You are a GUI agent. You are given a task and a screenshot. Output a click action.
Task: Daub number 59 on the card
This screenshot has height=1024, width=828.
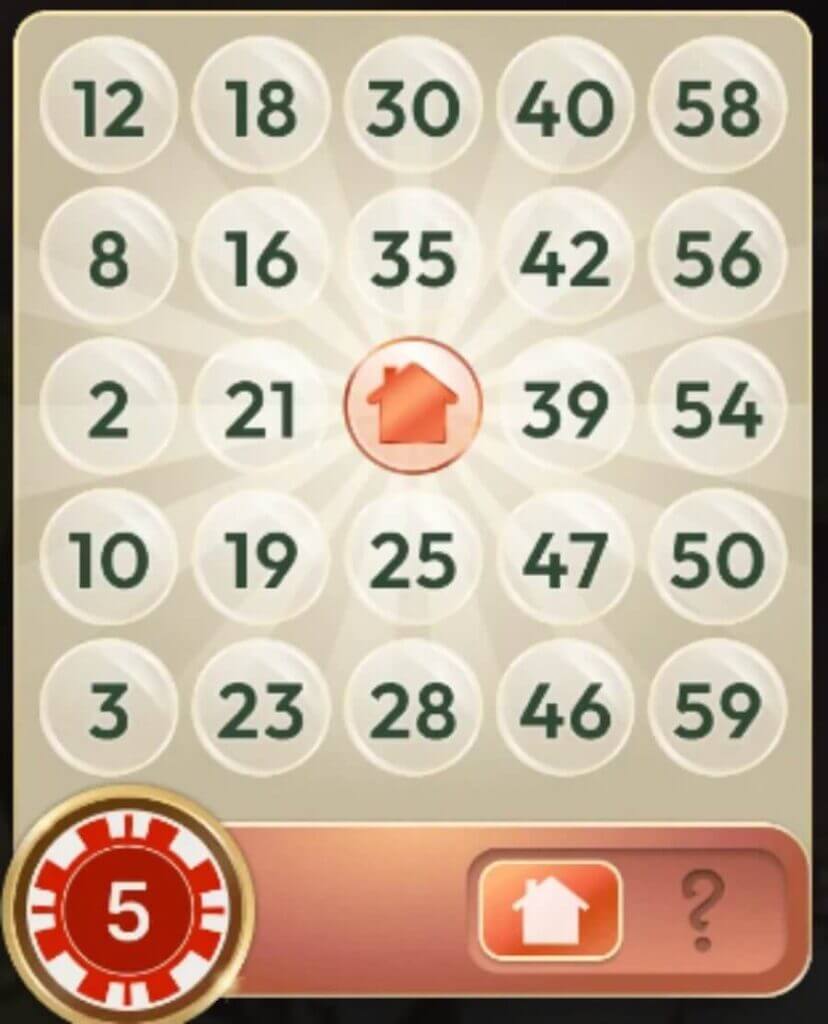[717, 710]
